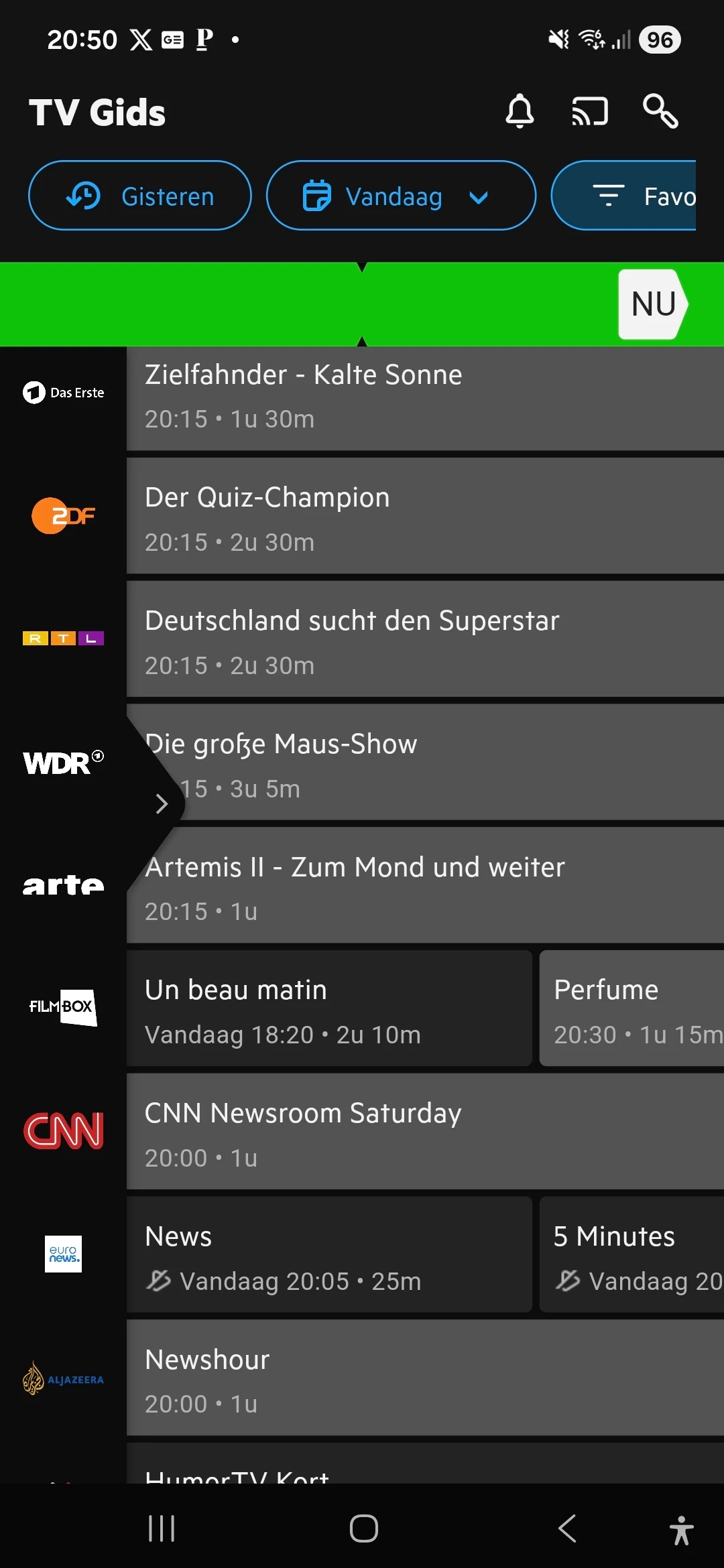
Task: Tap the cast to device icon
Action: 589,111
